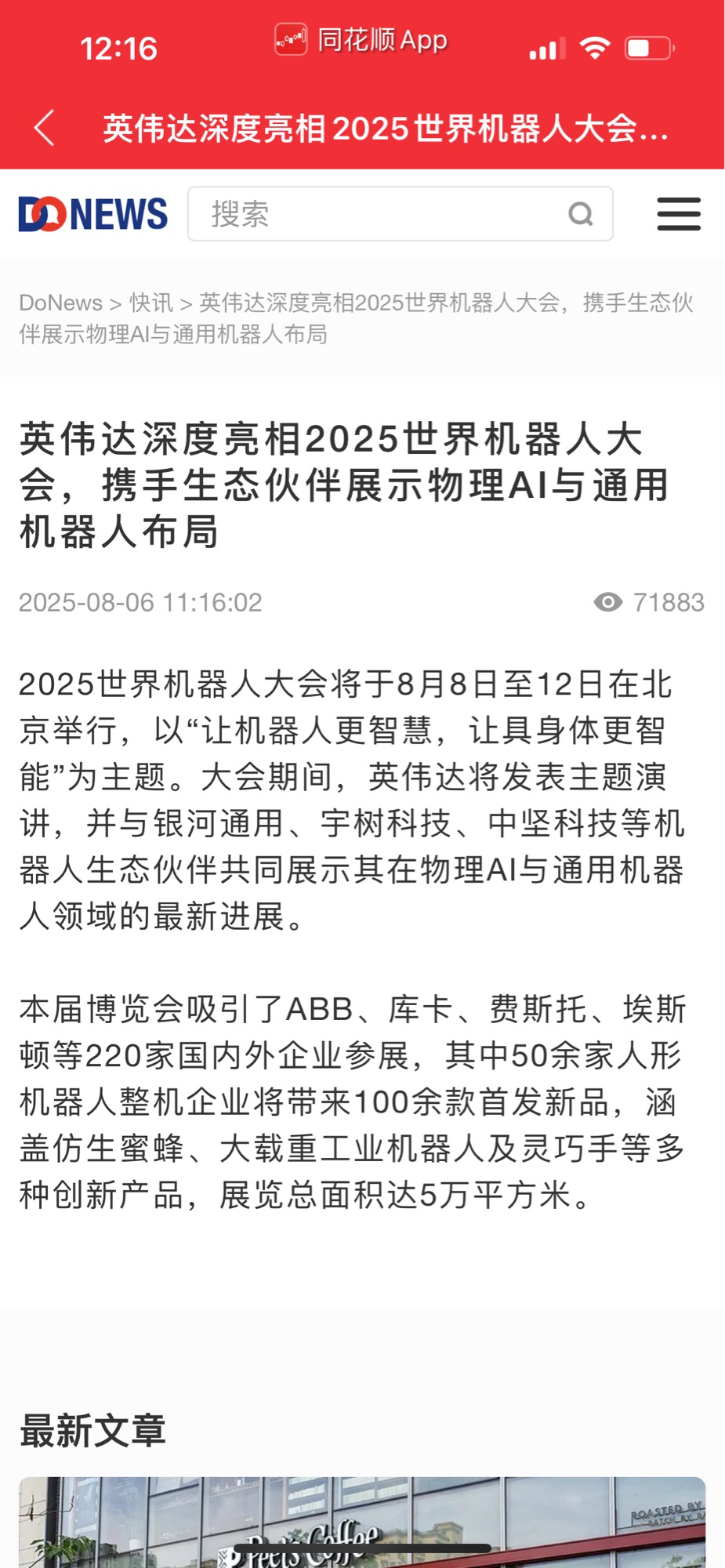Open the DoNews home logo
Image resolution: width=725 pixels, height=1568 pixels.
(93, 214)
